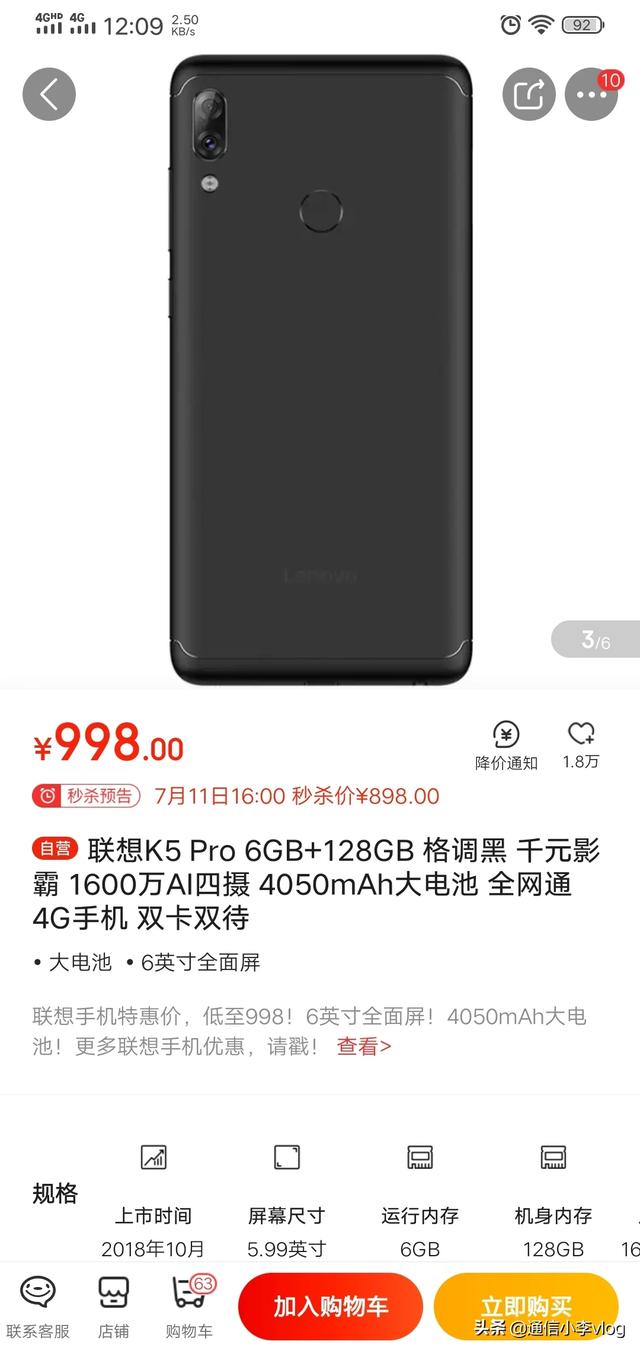Contact 联系客服 customer service
Image resolution: width=640 pixels, height=1351 pixels.
[38, 1306]
